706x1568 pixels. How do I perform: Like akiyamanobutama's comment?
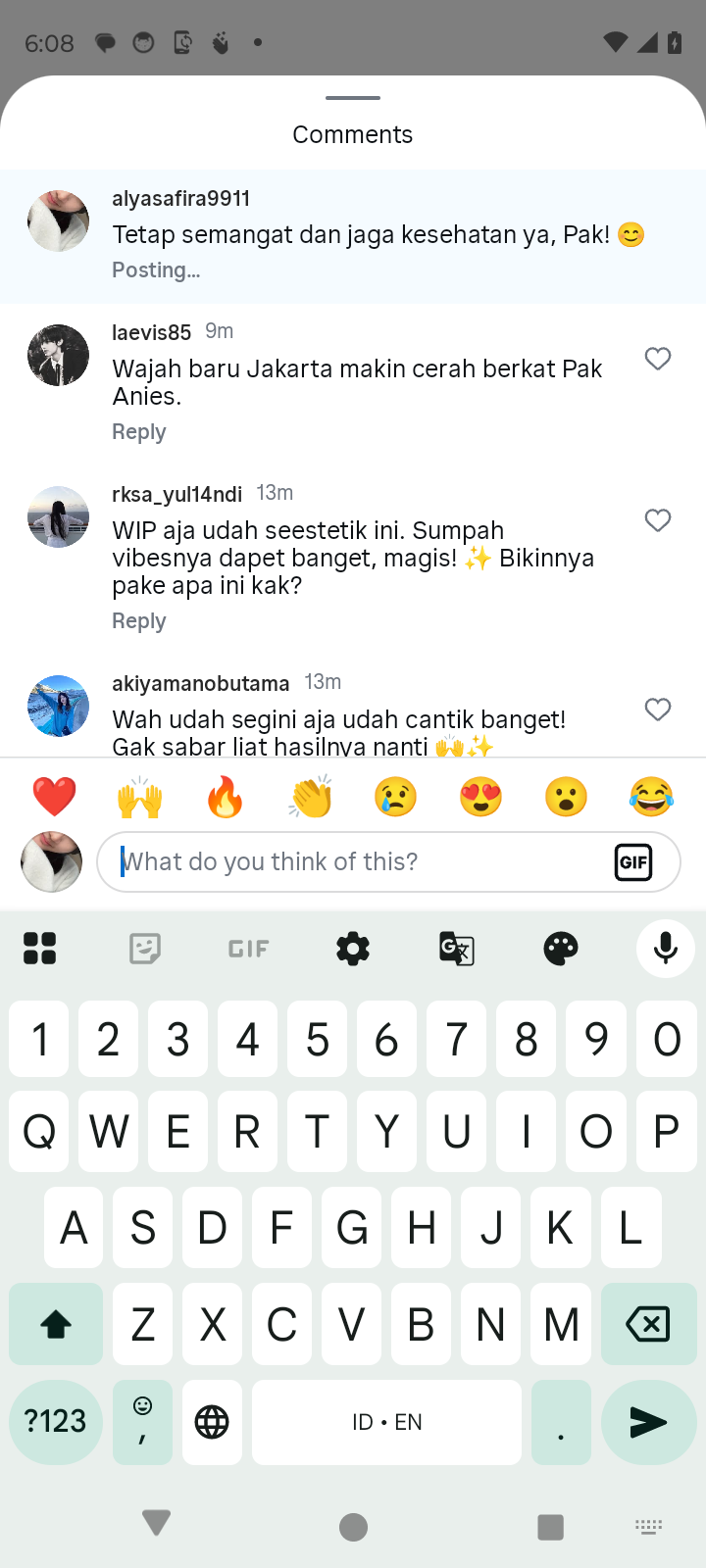coord(657,710)
